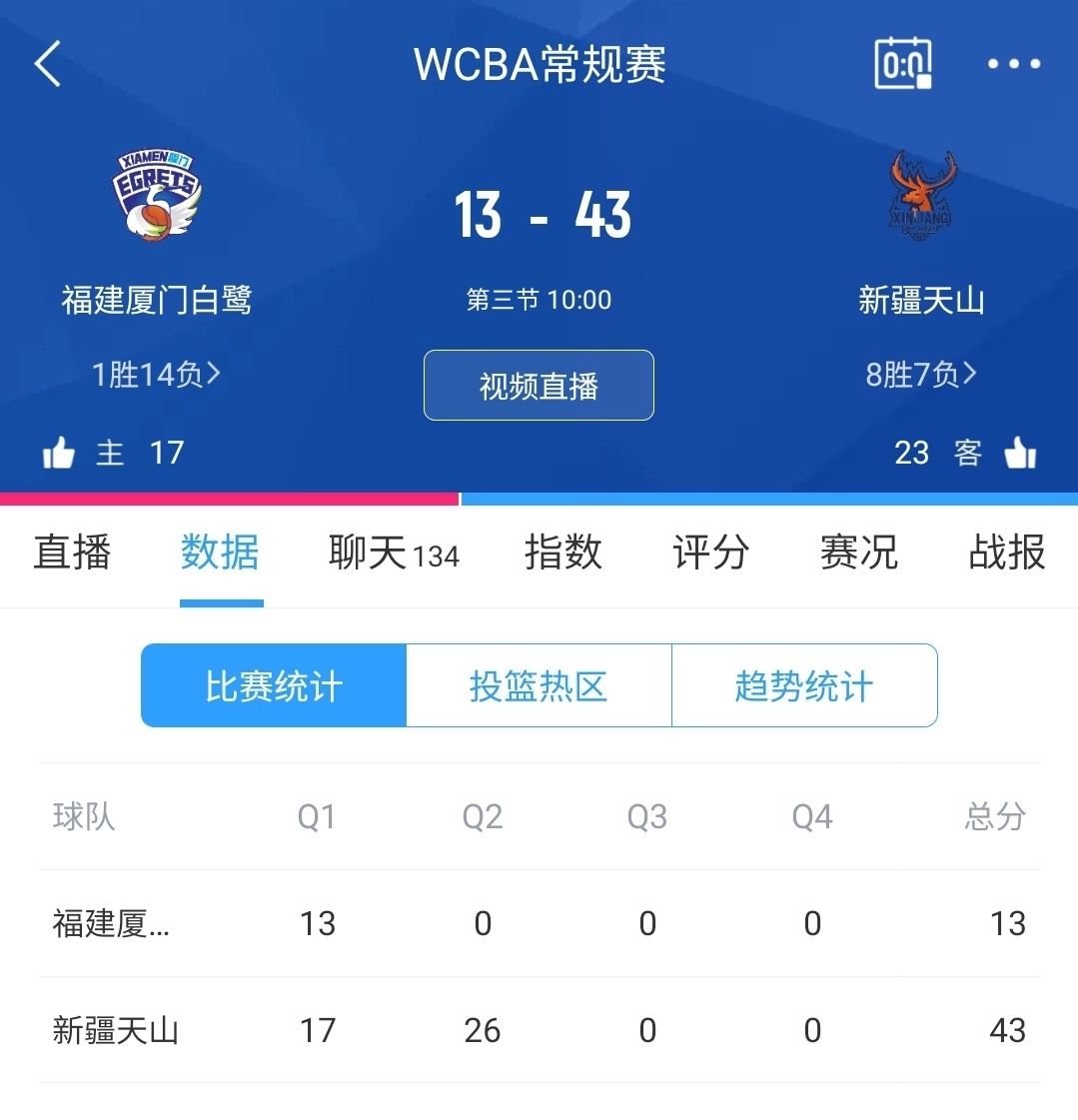The width and height of the screenshot is (1078, 1120).
Task: Like the home team with thumbs-up
Action: pos(59,454)
